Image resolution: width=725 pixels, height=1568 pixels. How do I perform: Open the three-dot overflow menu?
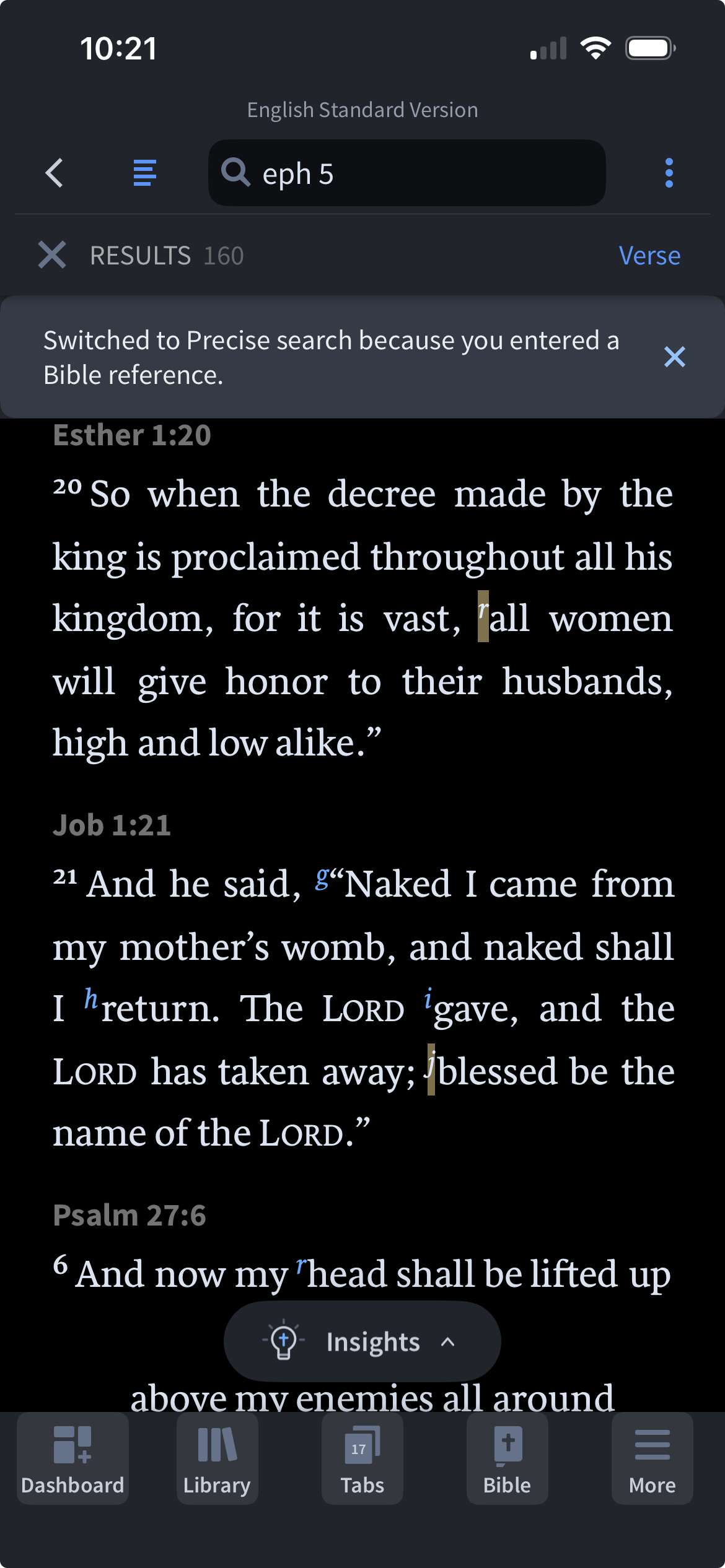point(669,173)
